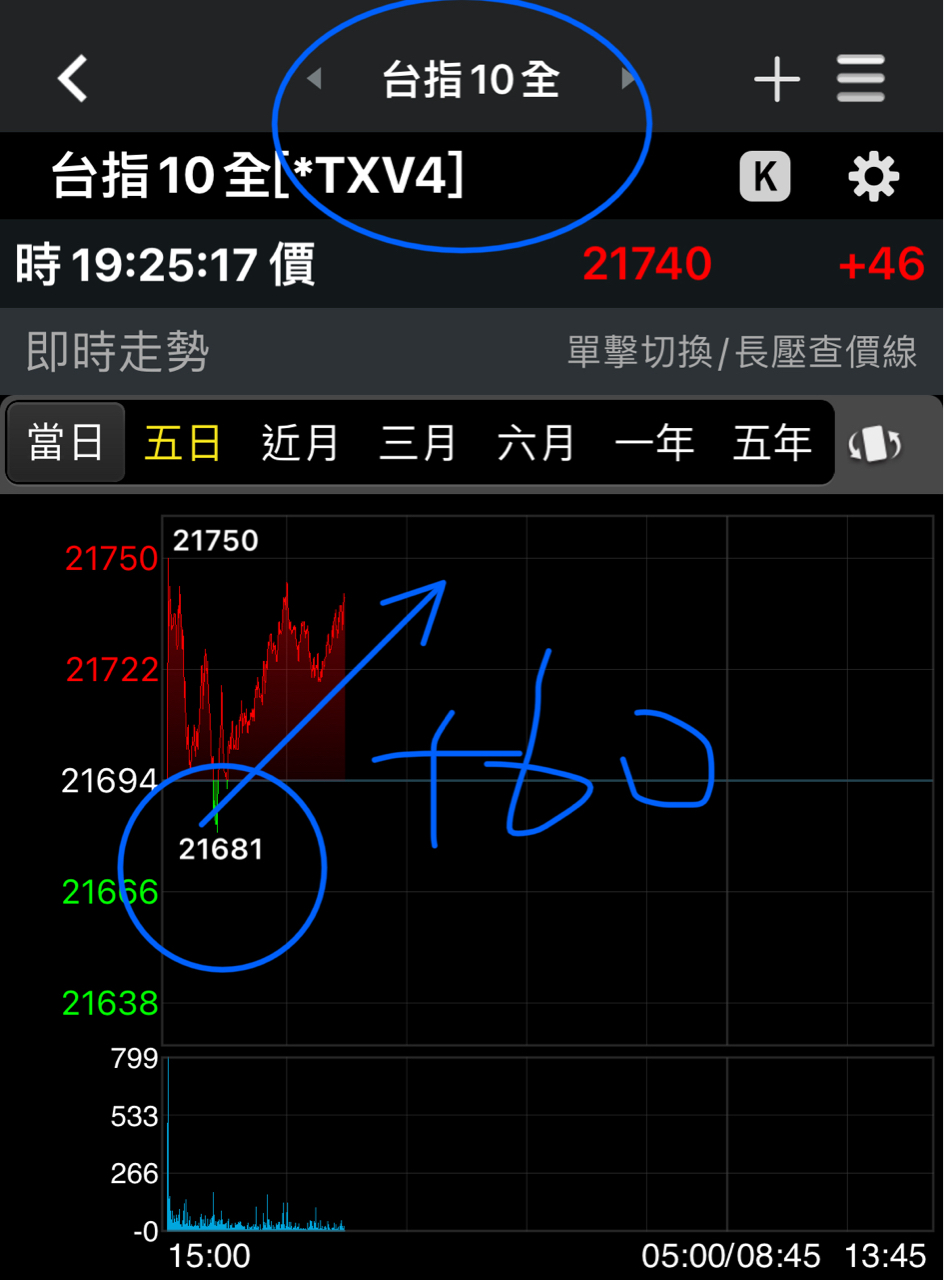Tap the red price 21740 readout
The width and height of the screenshot is (944, 1280).
click(645, 264)
